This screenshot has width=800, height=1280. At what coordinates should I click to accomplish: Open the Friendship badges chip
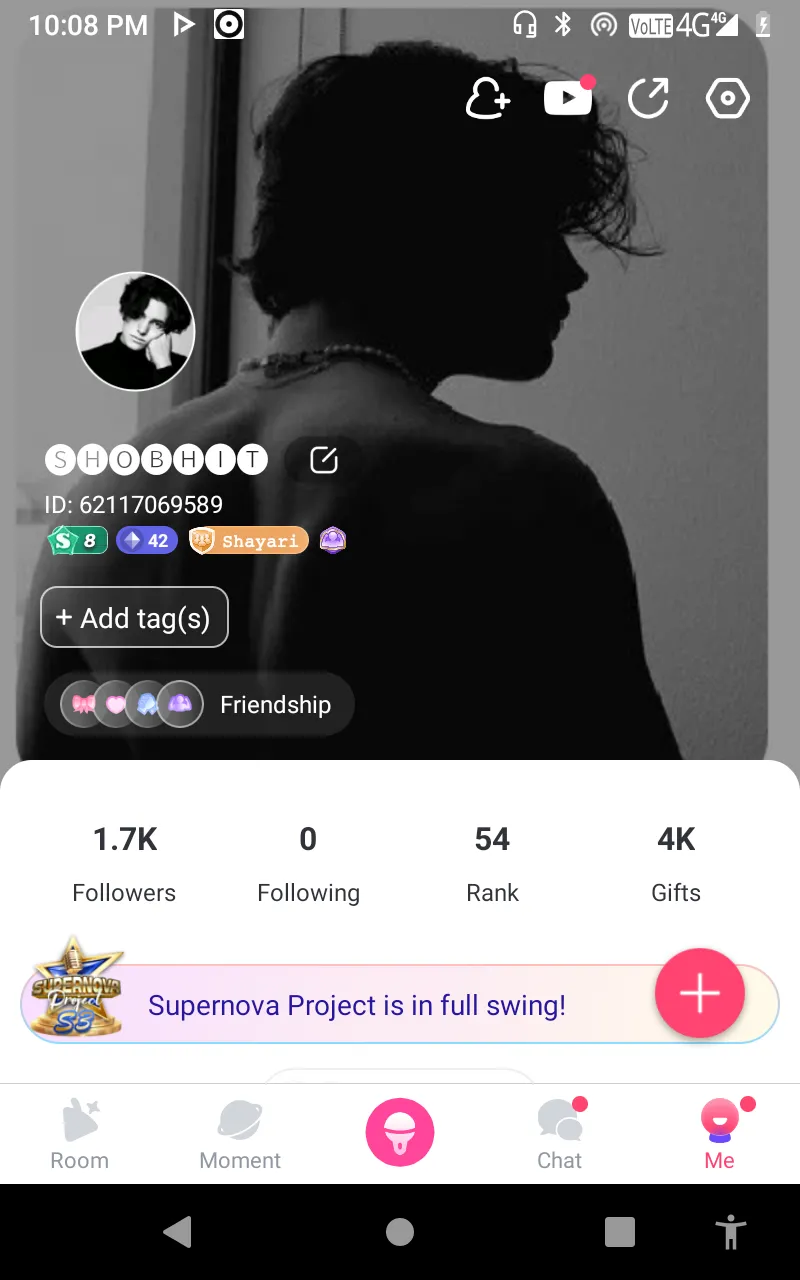tap(199, 704)
